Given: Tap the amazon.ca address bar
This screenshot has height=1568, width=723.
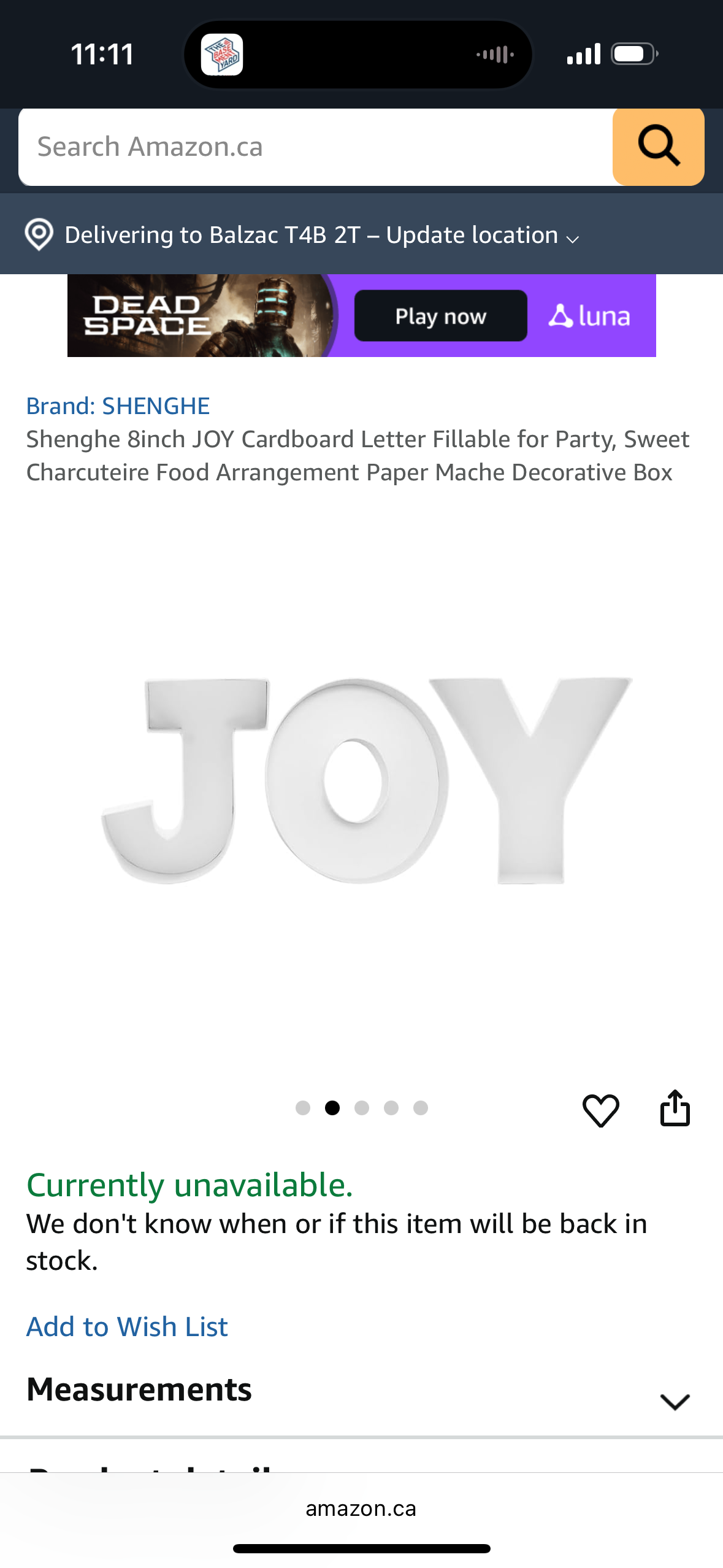Looking at the screenshot, I should (x=361, y=1508).
